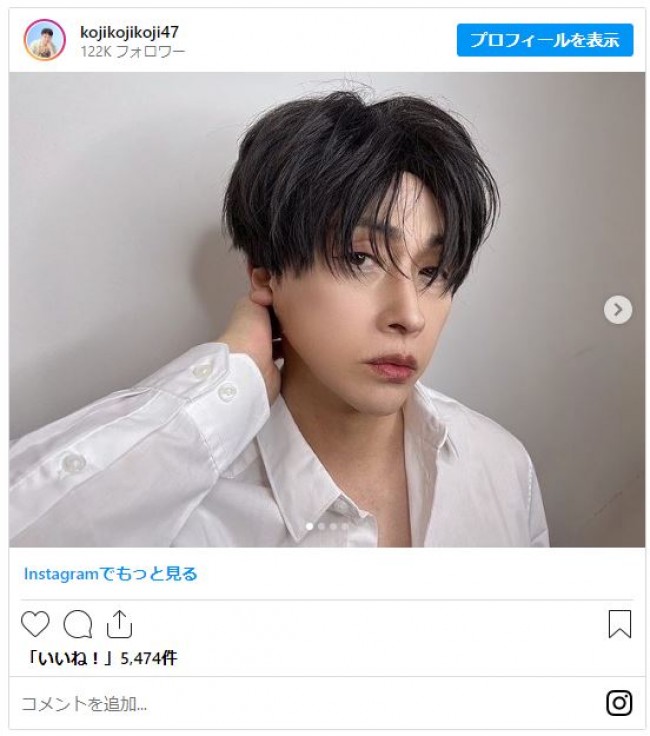Open comments via the speech bubble icon

(77, 624)
